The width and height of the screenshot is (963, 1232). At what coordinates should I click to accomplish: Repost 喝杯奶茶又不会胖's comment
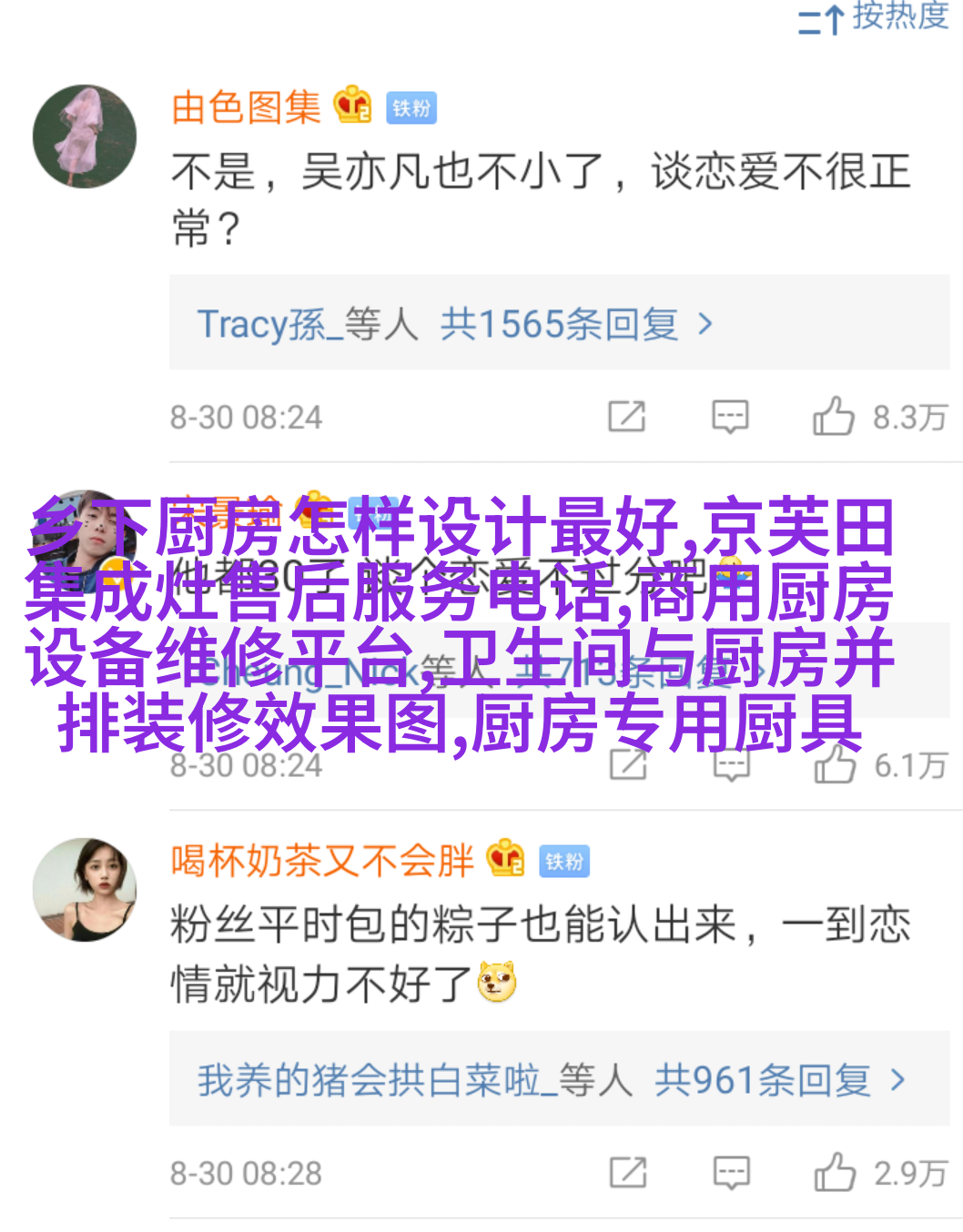[627, 1173]
